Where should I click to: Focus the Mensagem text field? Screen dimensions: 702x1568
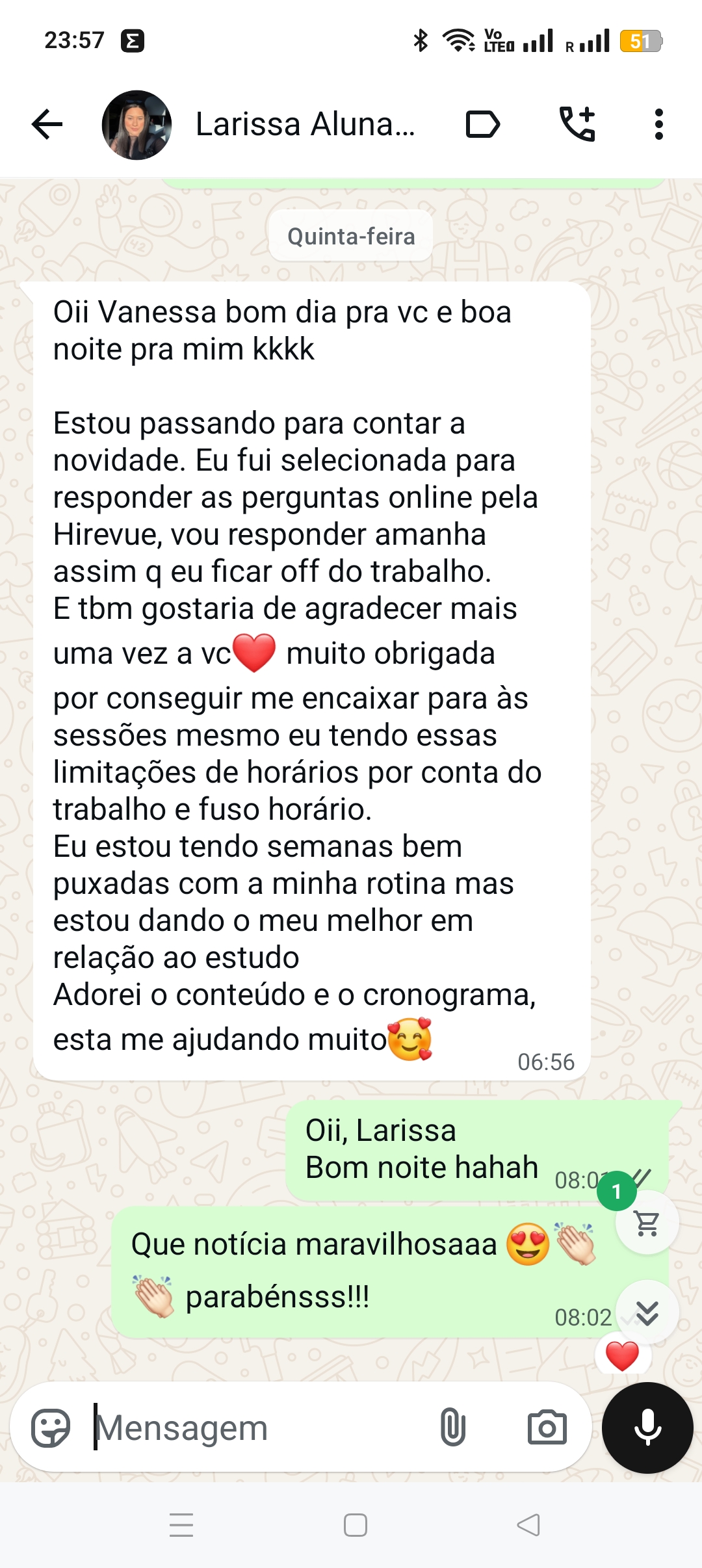[x=260, y=1428]
